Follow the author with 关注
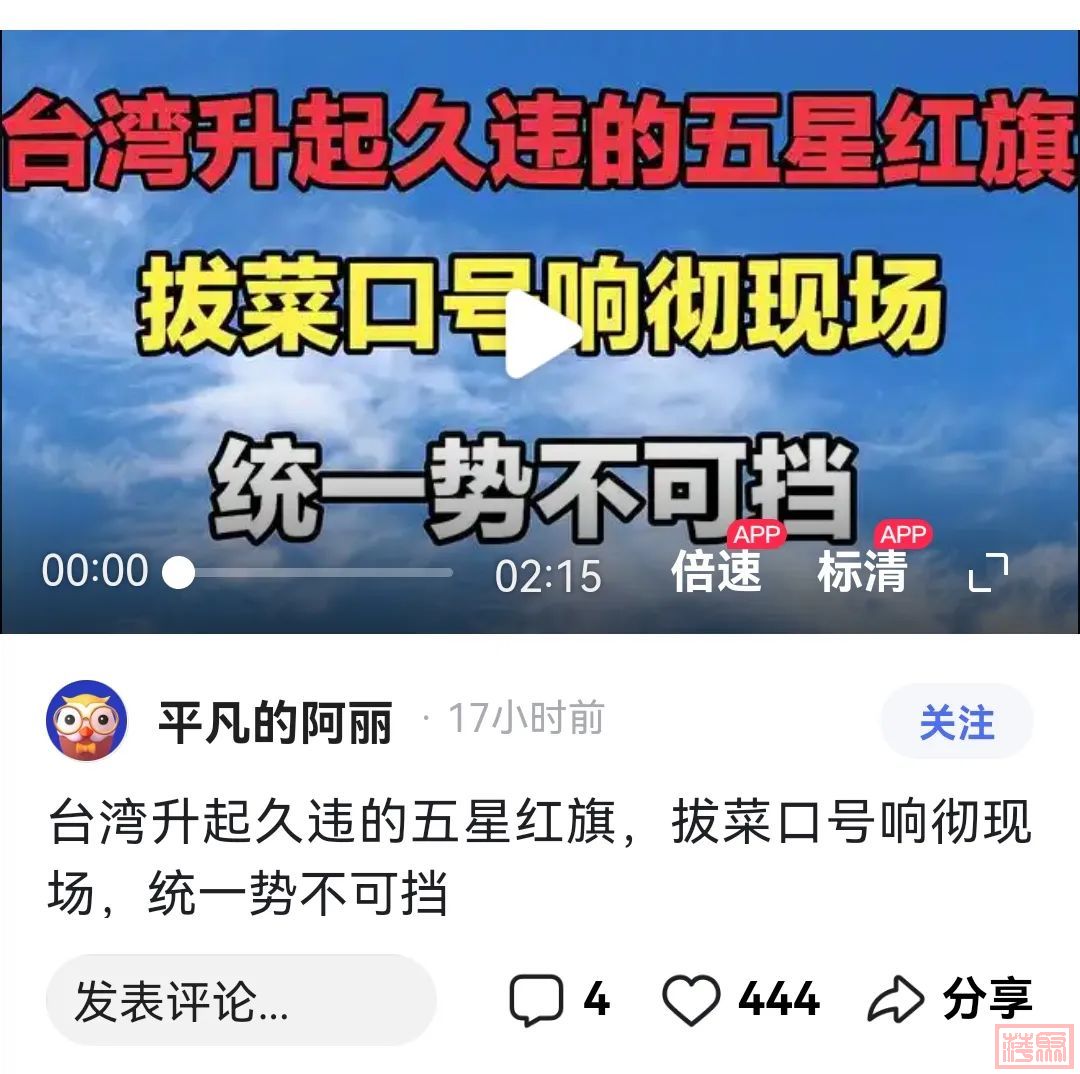1080x1074 pixels. (x=956, y=722)
